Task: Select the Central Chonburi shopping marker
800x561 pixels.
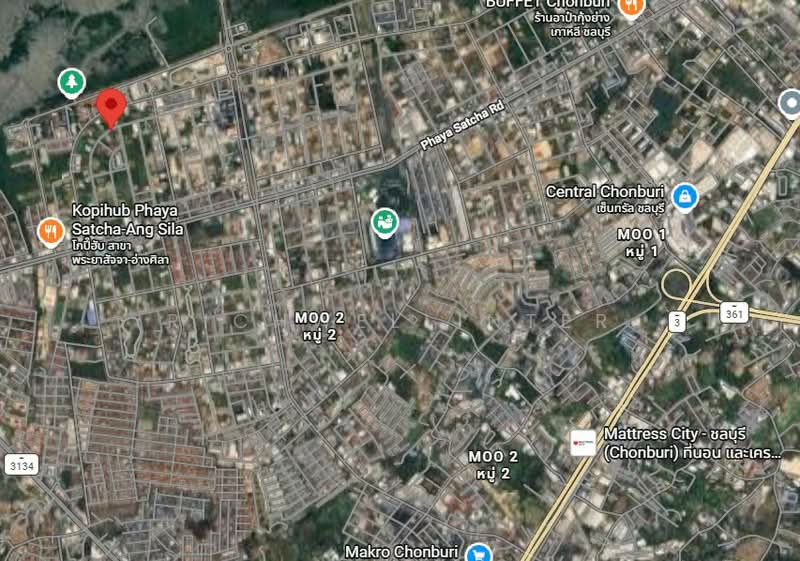Action: 684,195
